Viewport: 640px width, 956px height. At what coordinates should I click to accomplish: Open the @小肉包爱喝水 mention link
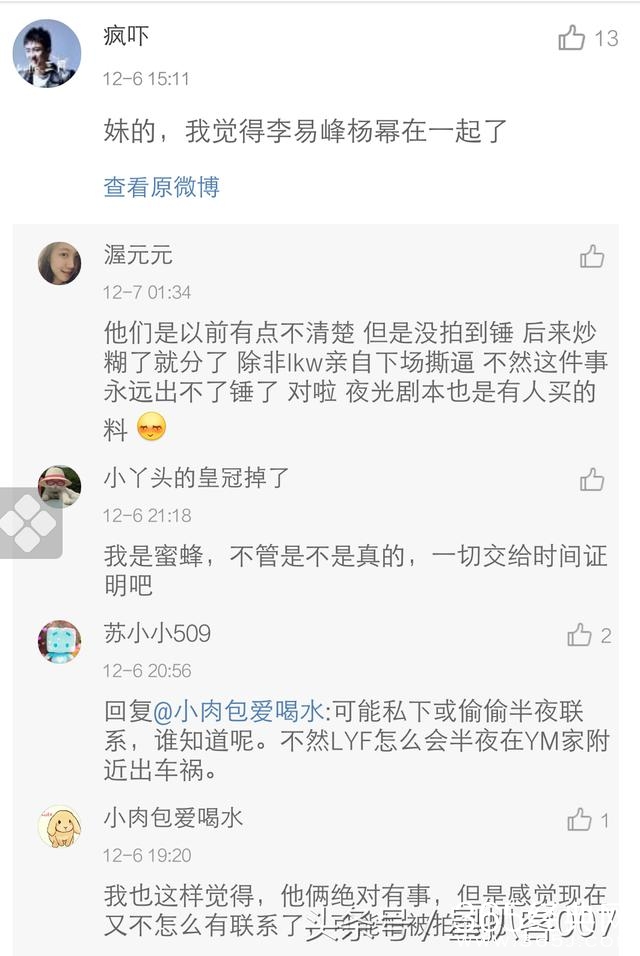click(239, 711)
